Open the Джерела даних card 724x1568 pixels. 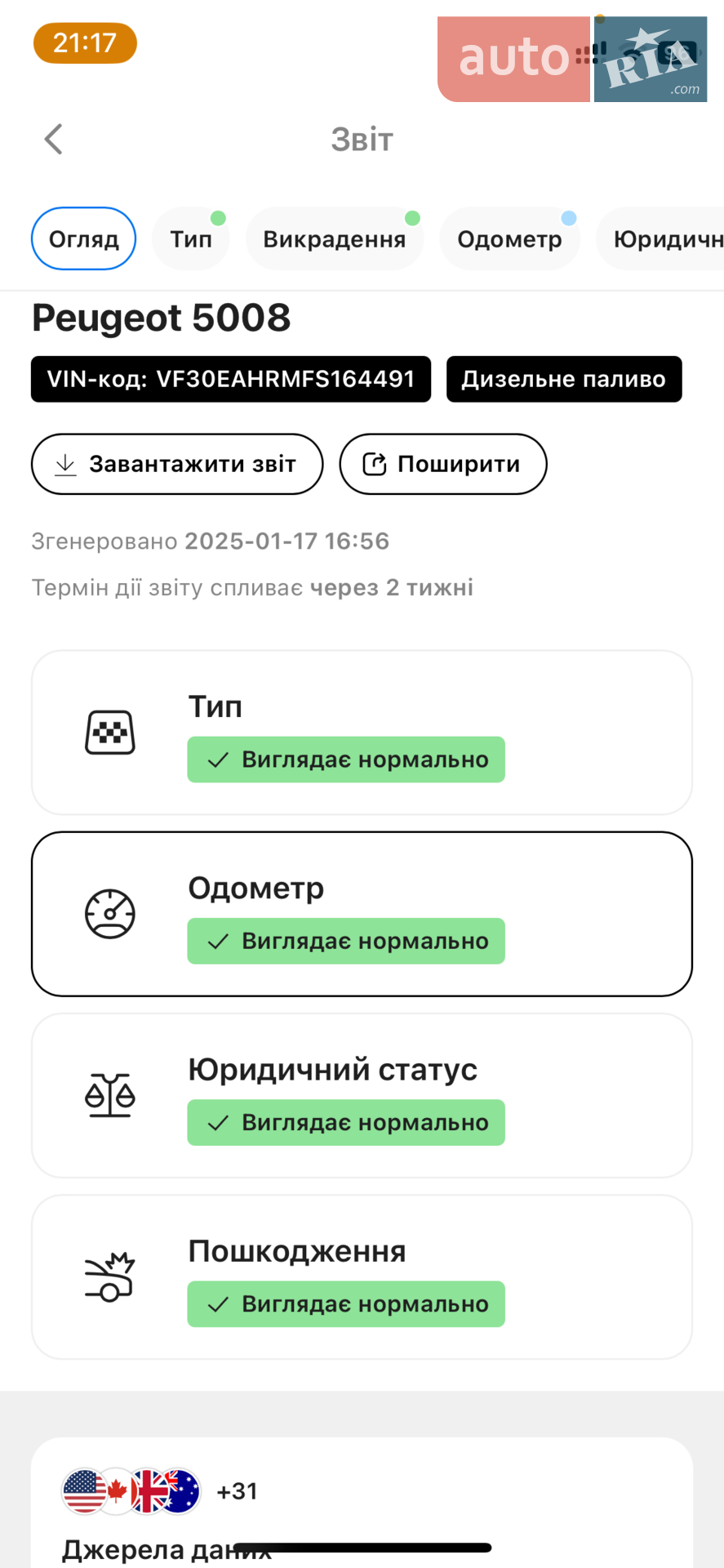pyautogui.click(x=362, y=1503)
